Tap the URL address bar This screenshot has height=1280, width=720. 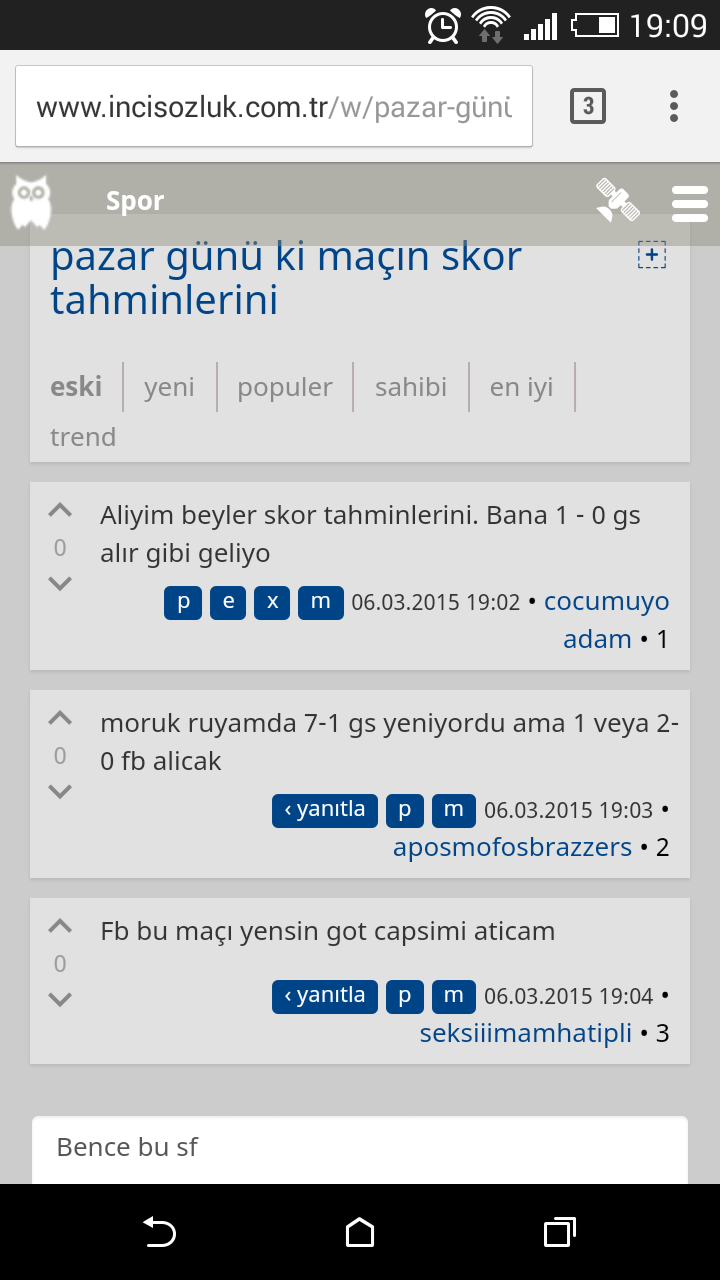274,106
